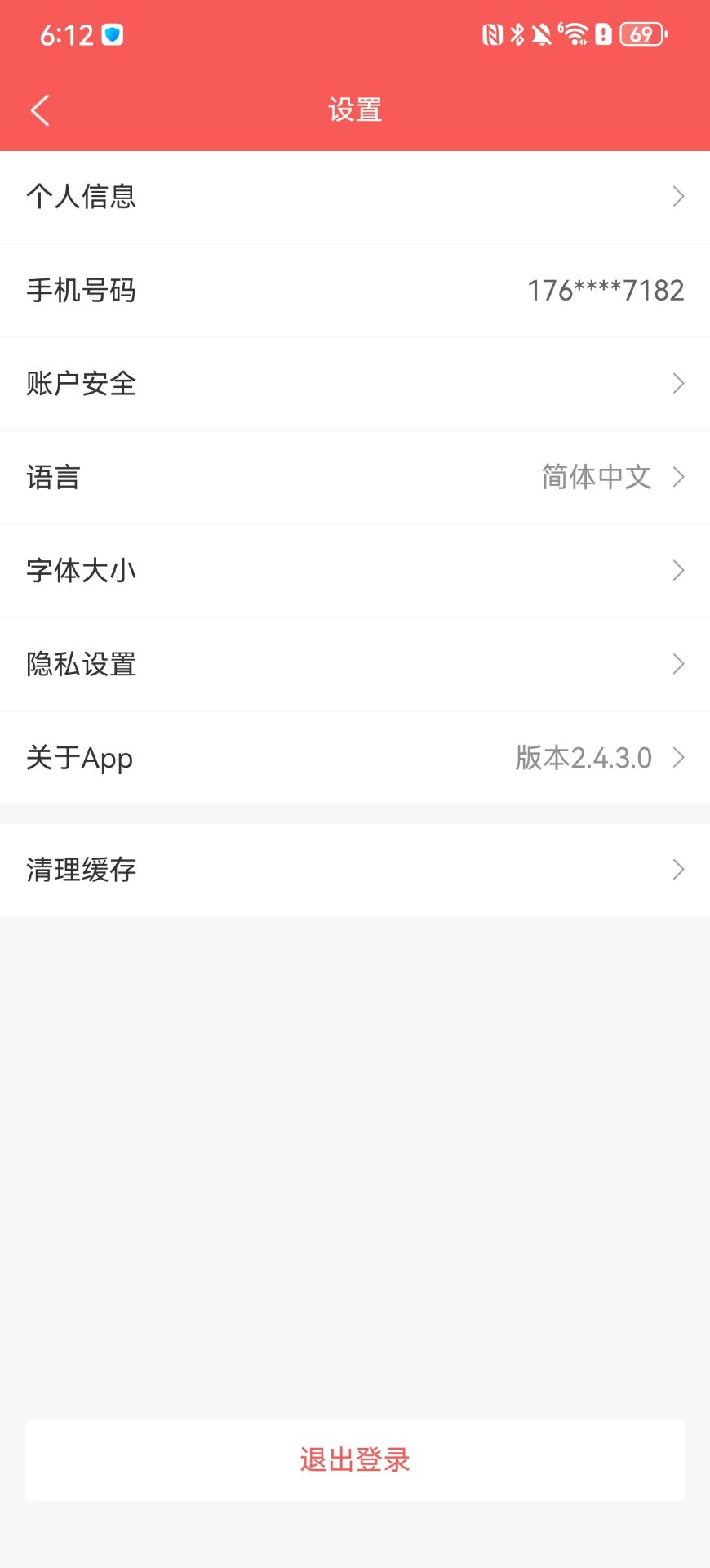The height and width of the screenshot is (1568, 710).
Task: Tap 退出登录 to log out
Action: coord(355,1459)
